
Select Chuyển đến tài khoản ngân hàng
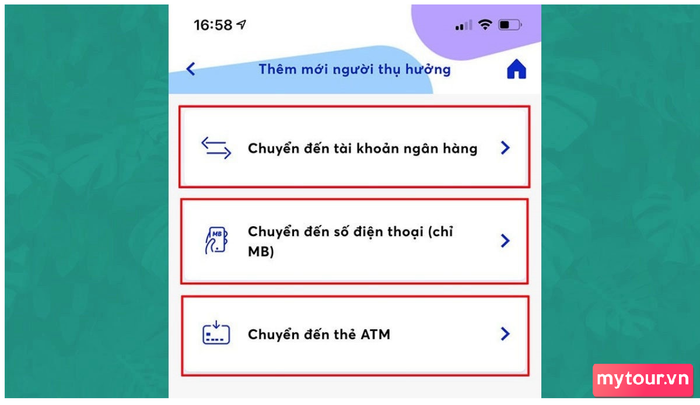pyautogui.click(x=355, y=148)
